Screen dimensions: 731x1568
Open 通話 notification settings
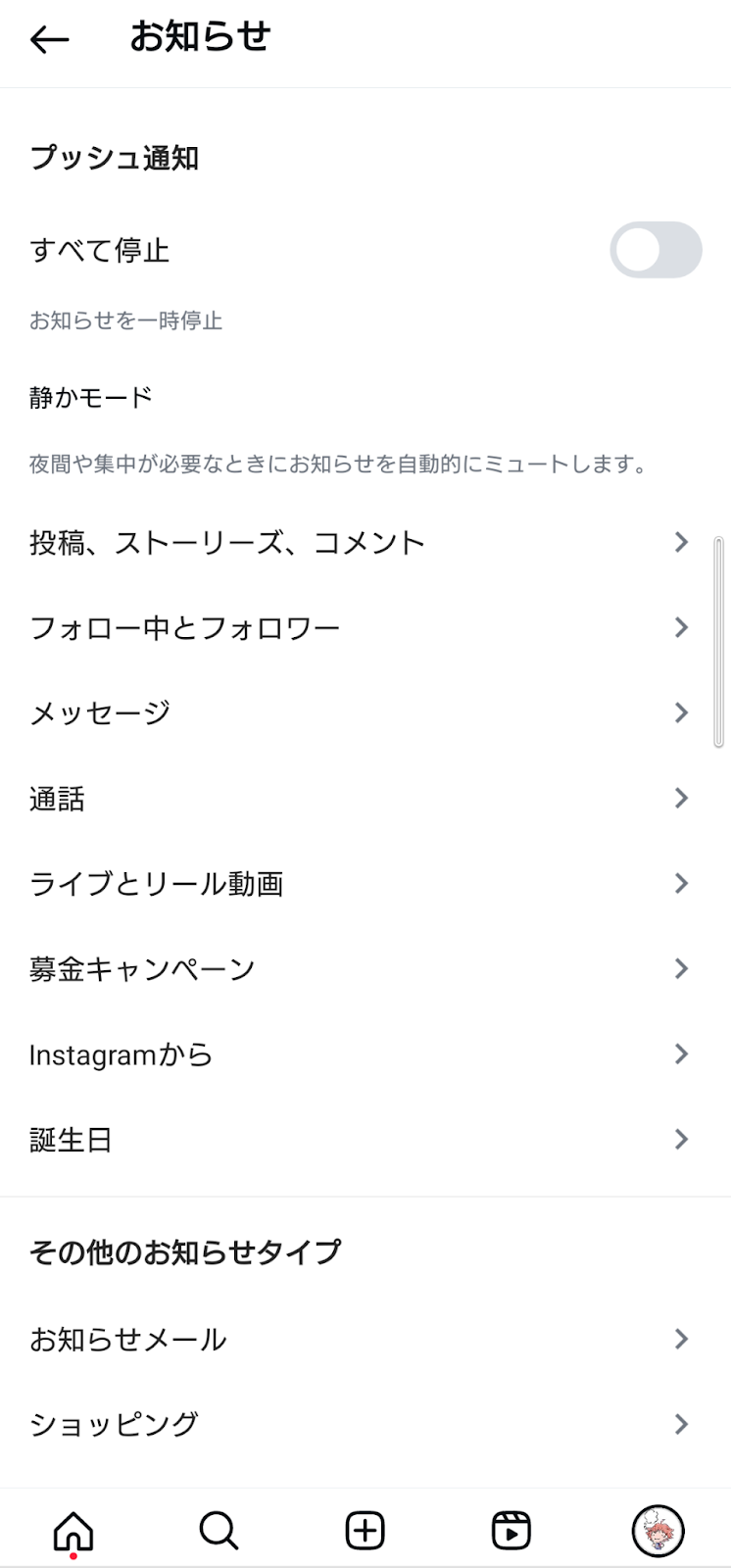(365, 799)
